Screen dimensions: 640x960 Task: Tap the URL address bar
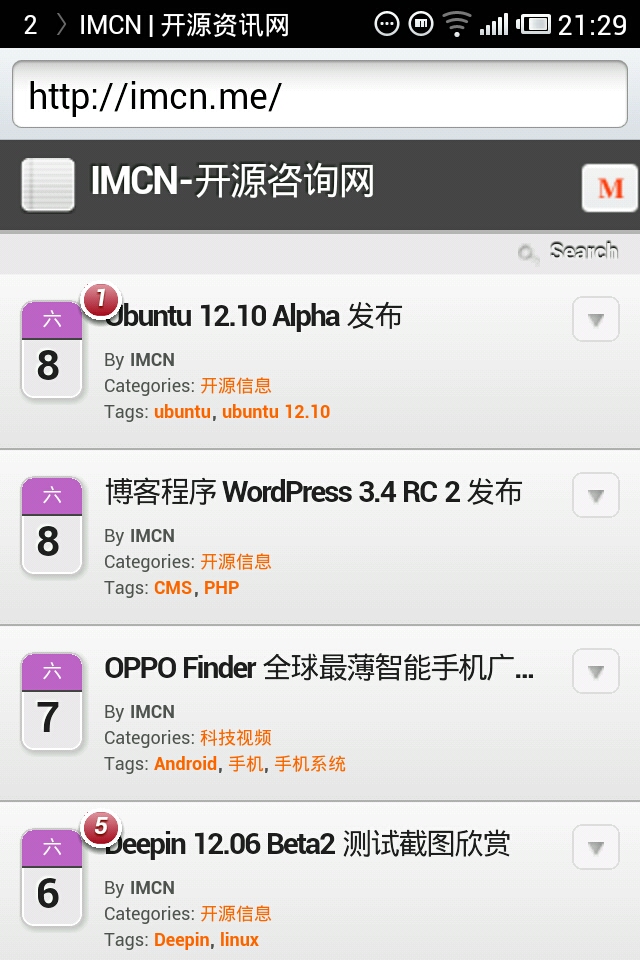coord(320,96)
